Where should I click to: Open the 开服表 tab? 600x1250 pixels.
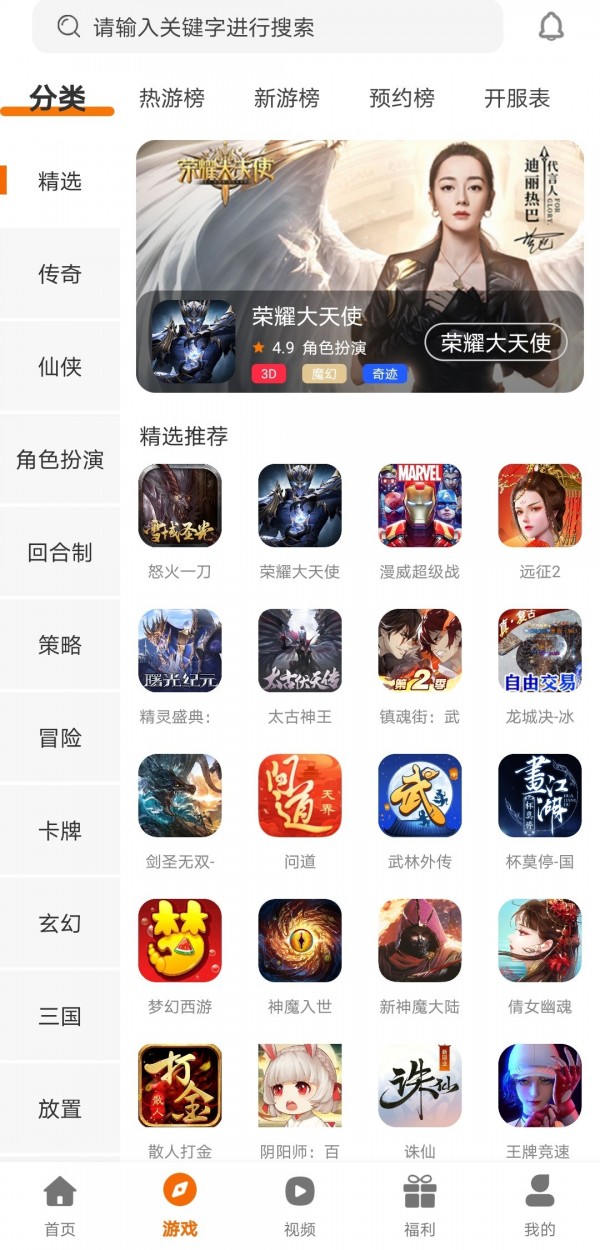point(517,98)
